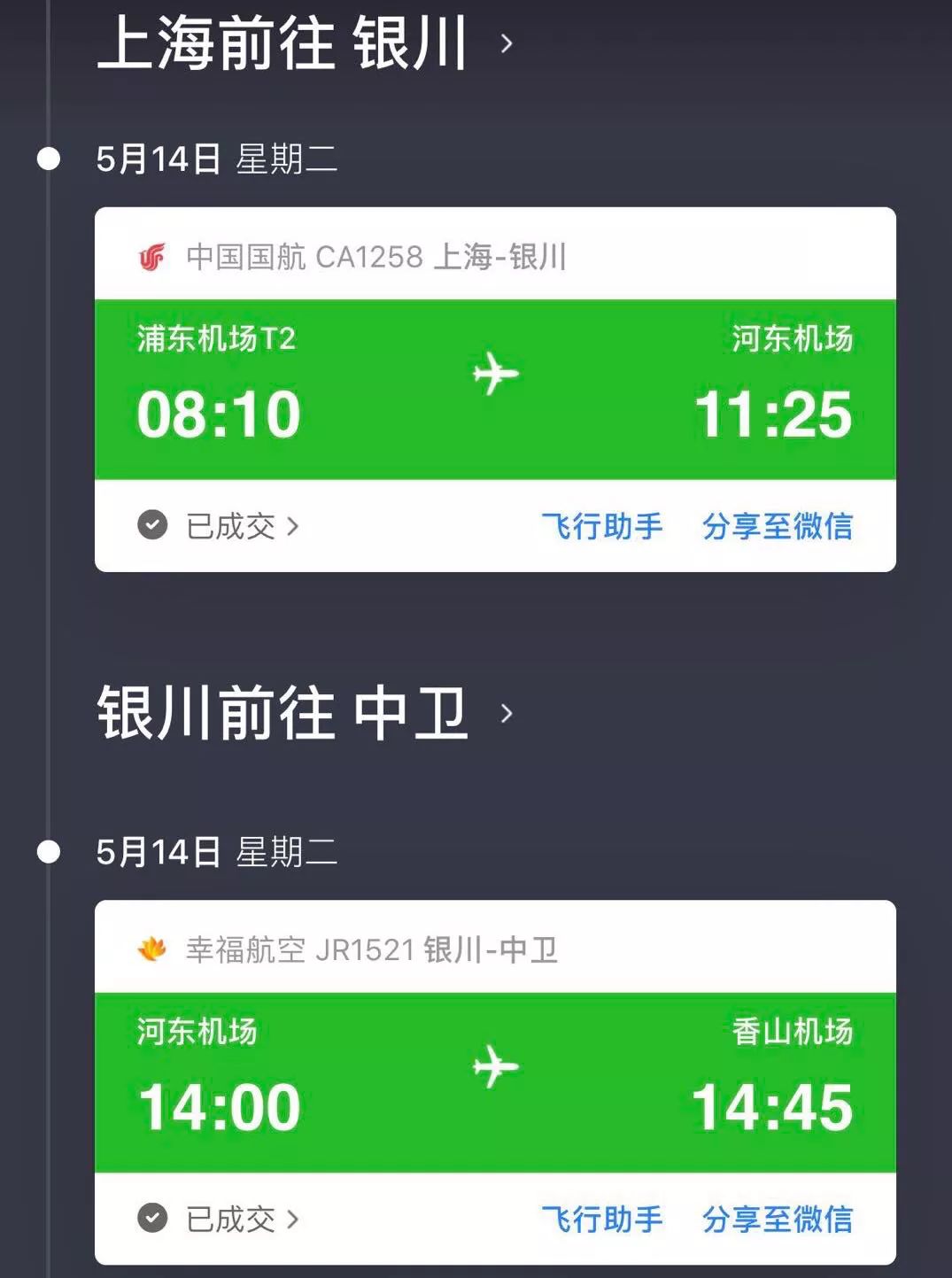Click the timeline dot beside the first 5月14日 date
This screenshot has width=952, height=1278.
pyautogui.click(x=49, y=159)
